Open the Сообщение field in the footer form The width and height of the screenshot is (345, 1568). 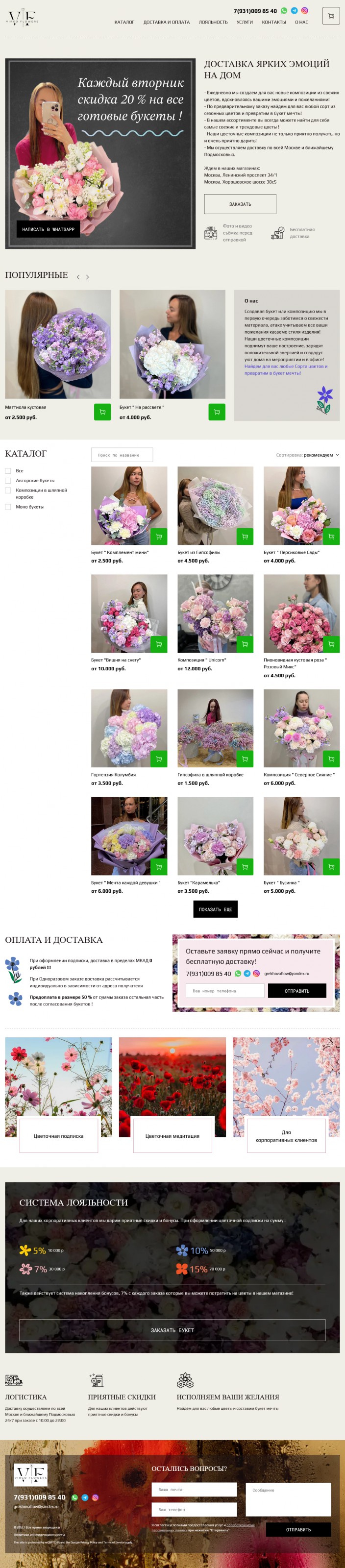pos(288,1498)
